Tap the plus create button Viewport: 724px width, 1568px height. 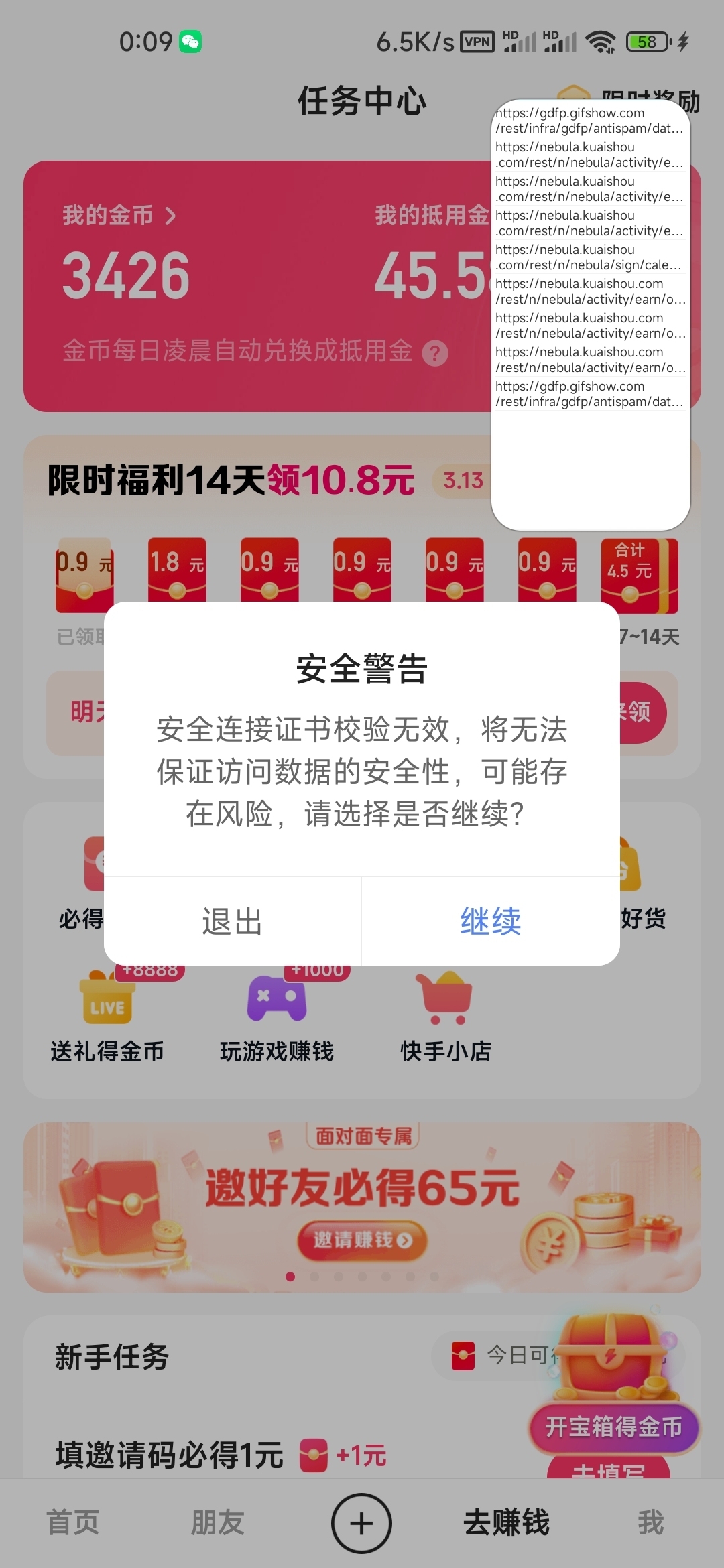[x=361, y=1523]
